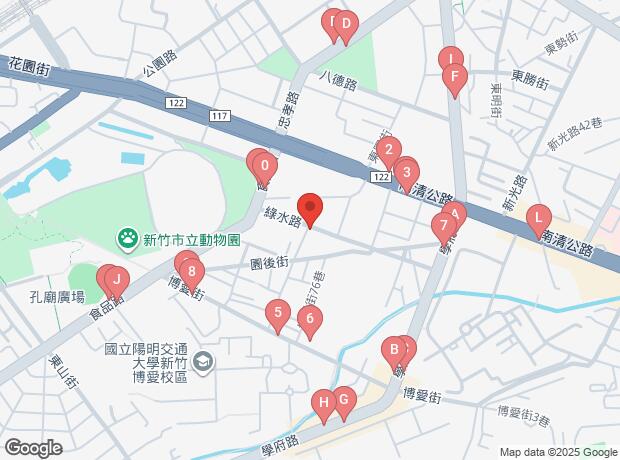Select map marker 0

tap(263, 166)
